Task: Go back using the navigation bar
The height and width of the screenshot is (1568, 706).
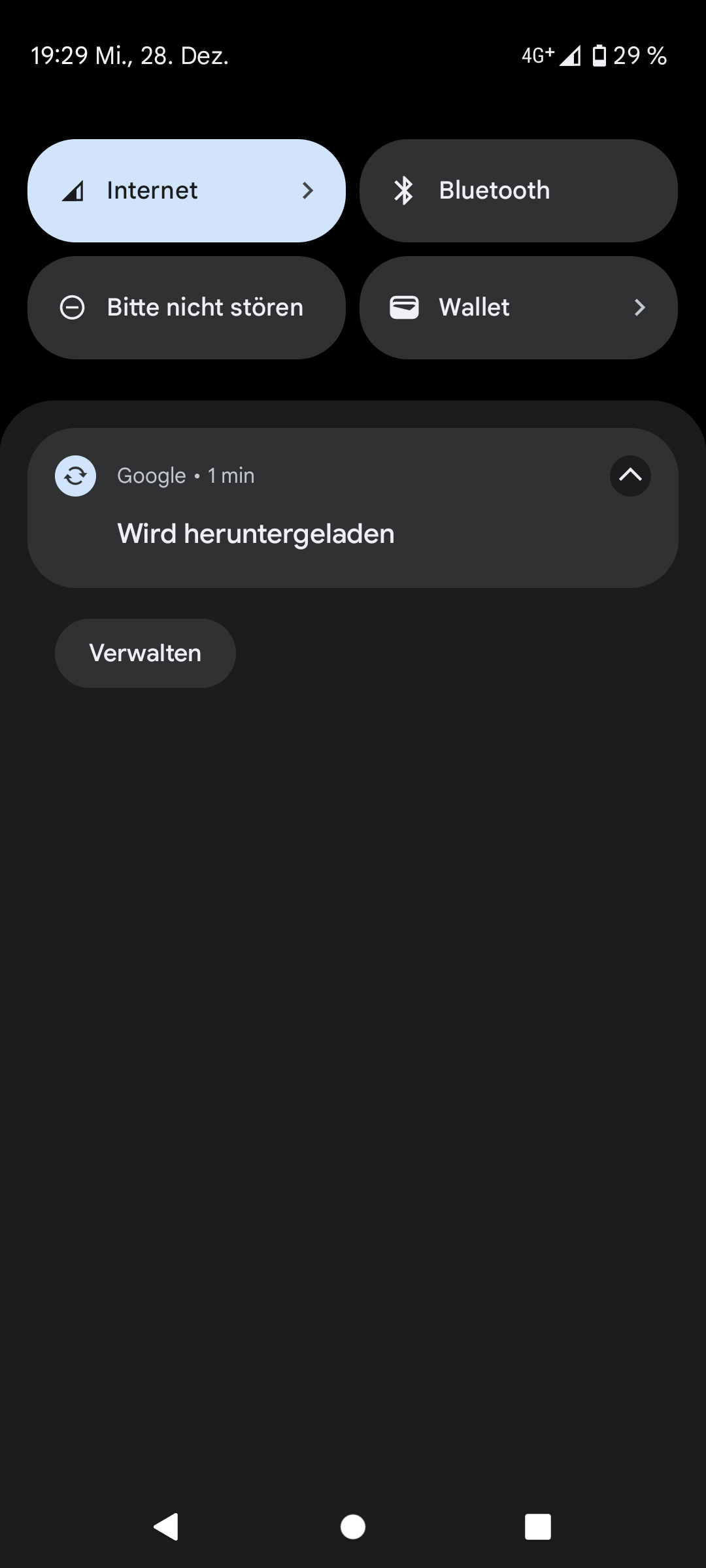Action: click(167, 1527)
